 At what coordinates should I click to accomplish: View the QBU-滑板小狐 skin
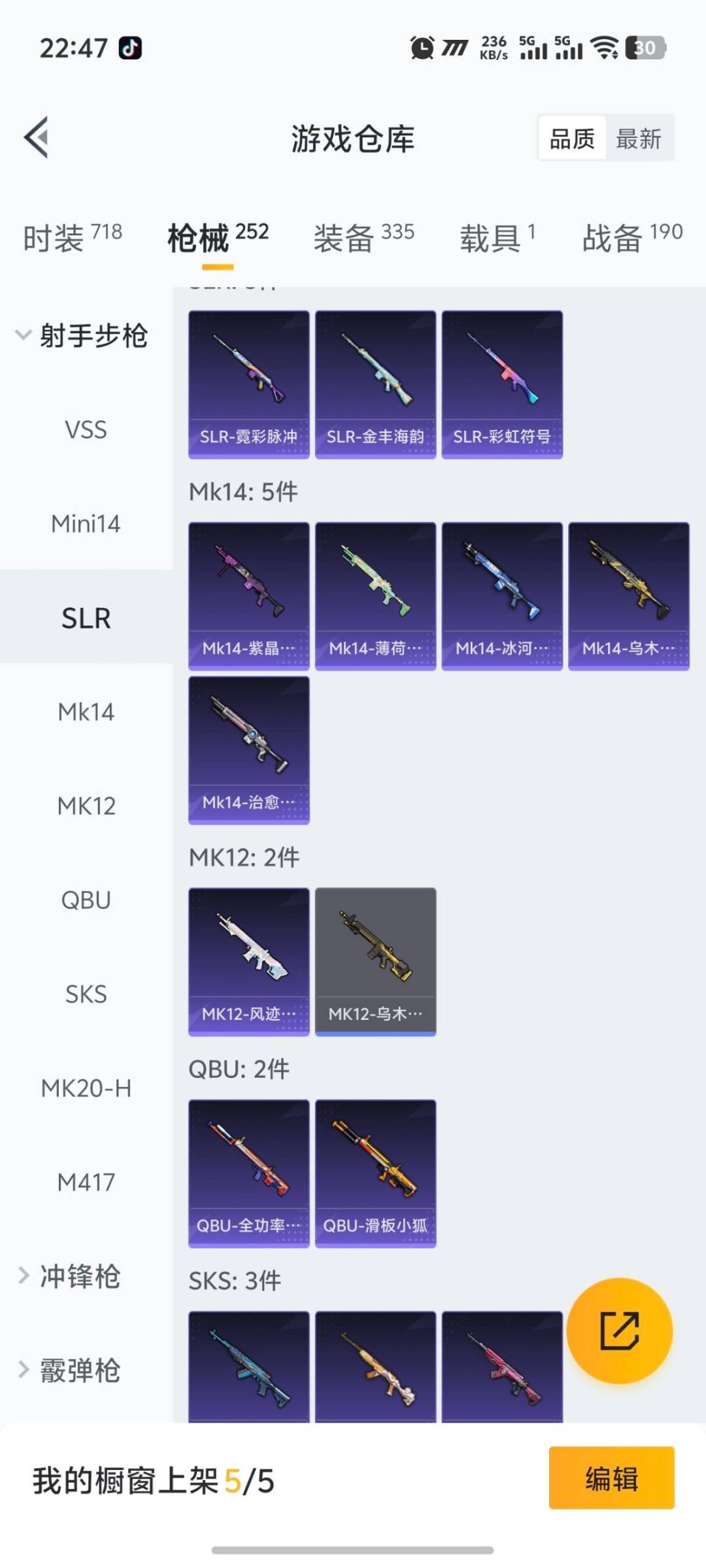point(375,1173)
